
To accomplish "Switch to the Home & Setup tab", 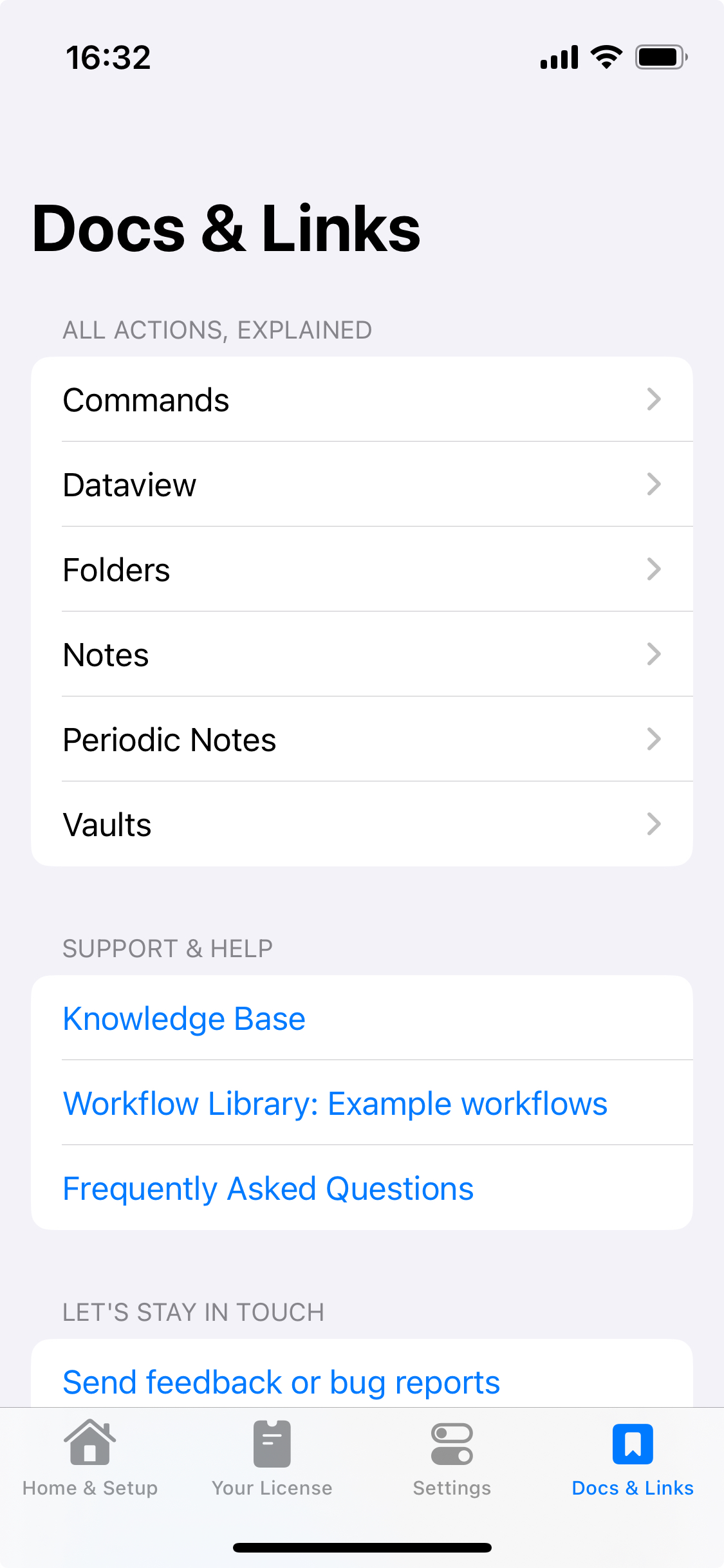I will [x=90, y=1458].
